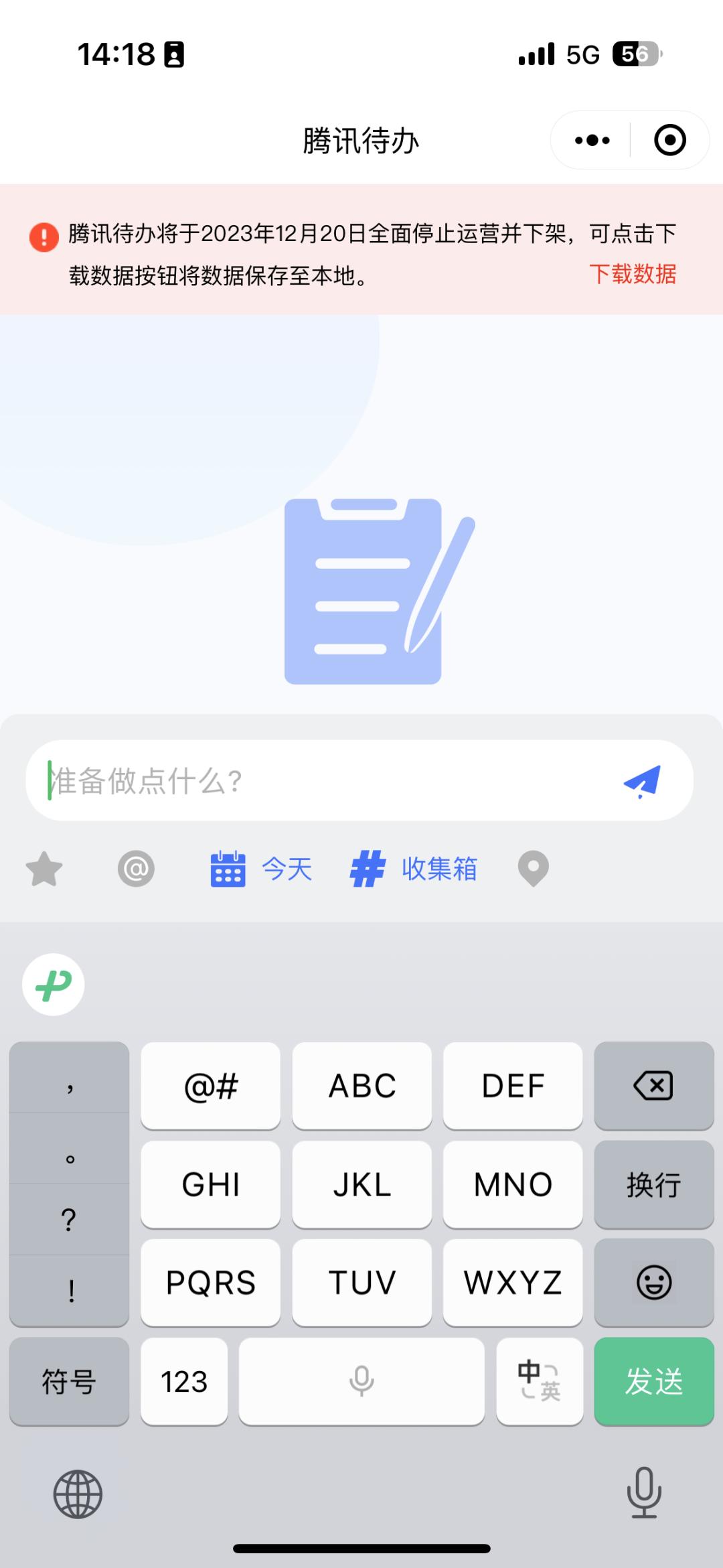Open the mini program more options menu

(592, 141)
